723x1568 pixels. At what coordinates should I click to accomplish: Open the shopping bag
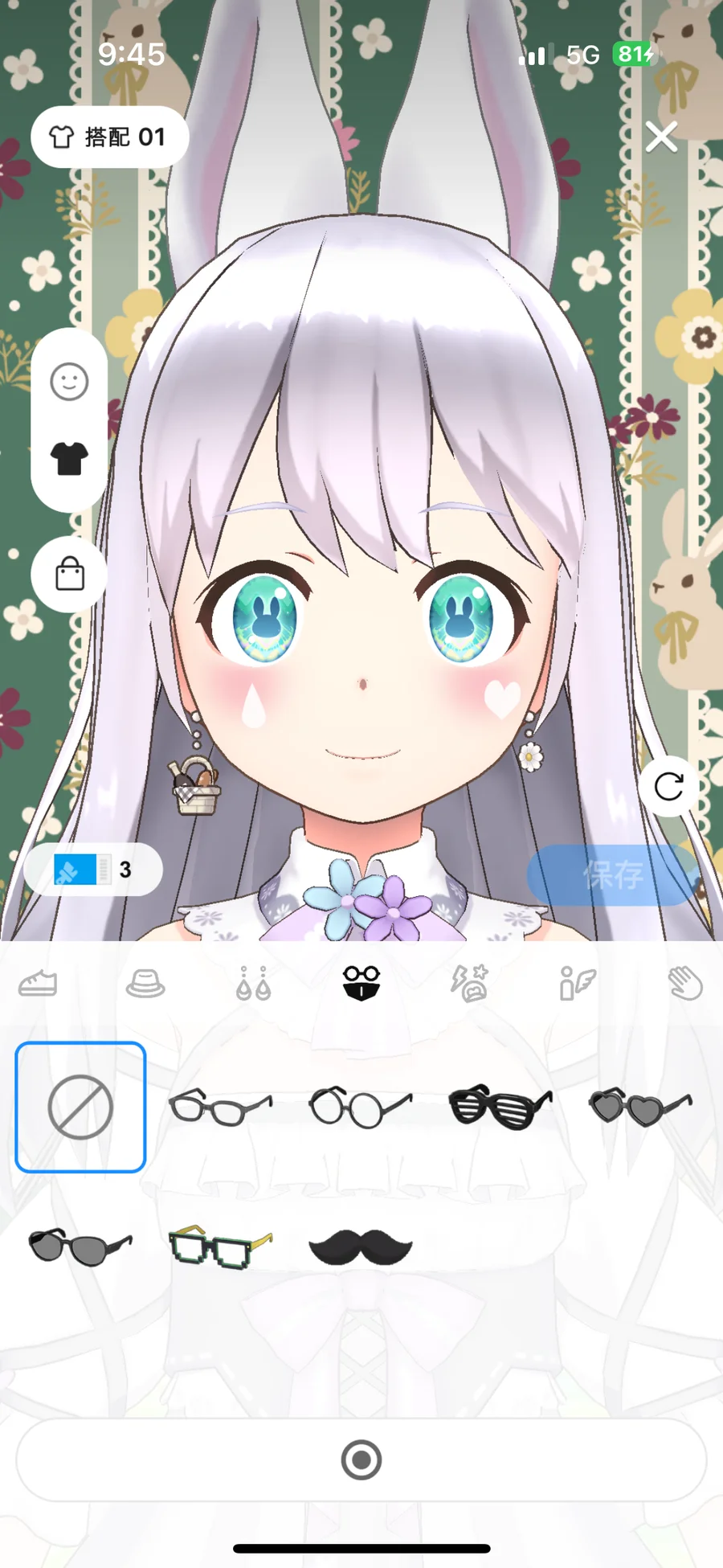click(69, 575)
